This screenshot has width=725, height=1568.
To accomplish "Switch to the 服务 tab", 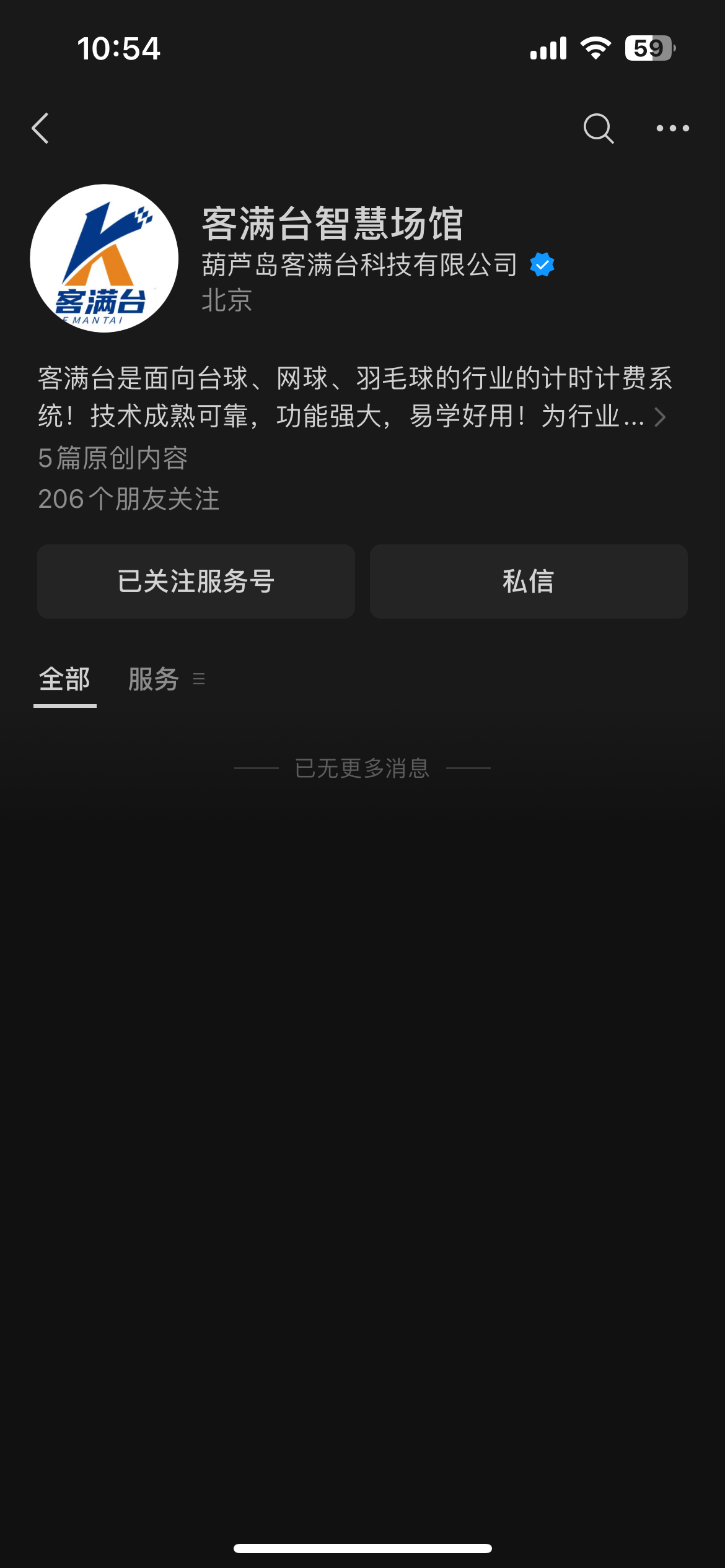I will click(x=154, y=679).
